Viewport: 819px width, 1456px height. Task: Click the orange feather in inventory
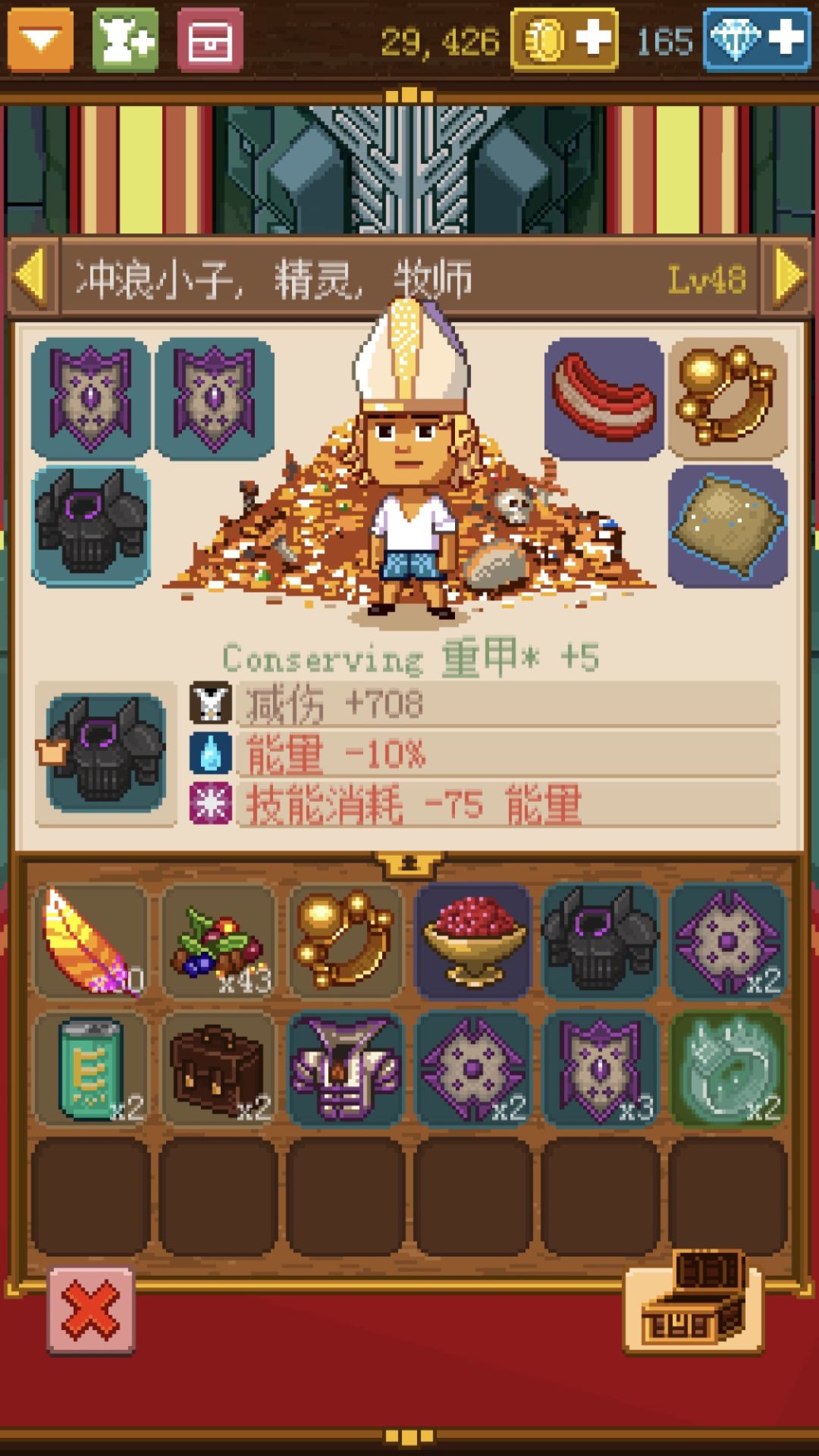(89, 941)
